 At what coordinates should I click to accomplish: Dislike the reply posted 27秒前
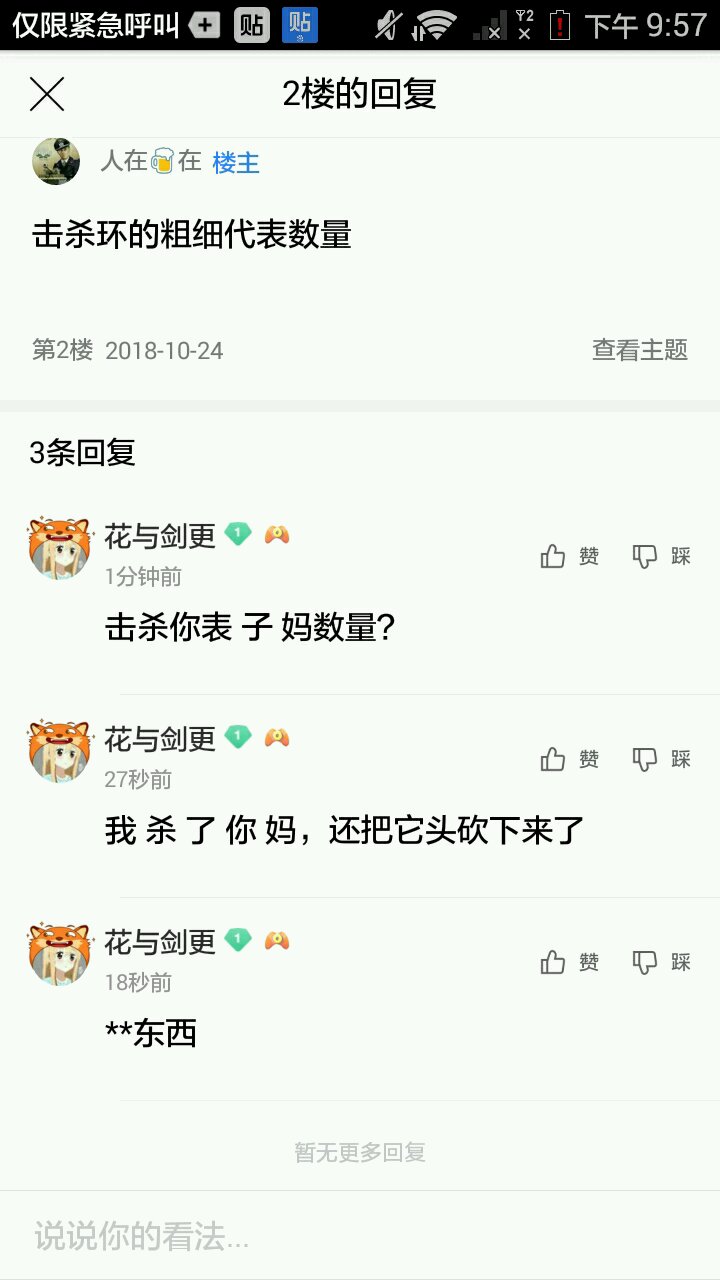coord(661,760)
